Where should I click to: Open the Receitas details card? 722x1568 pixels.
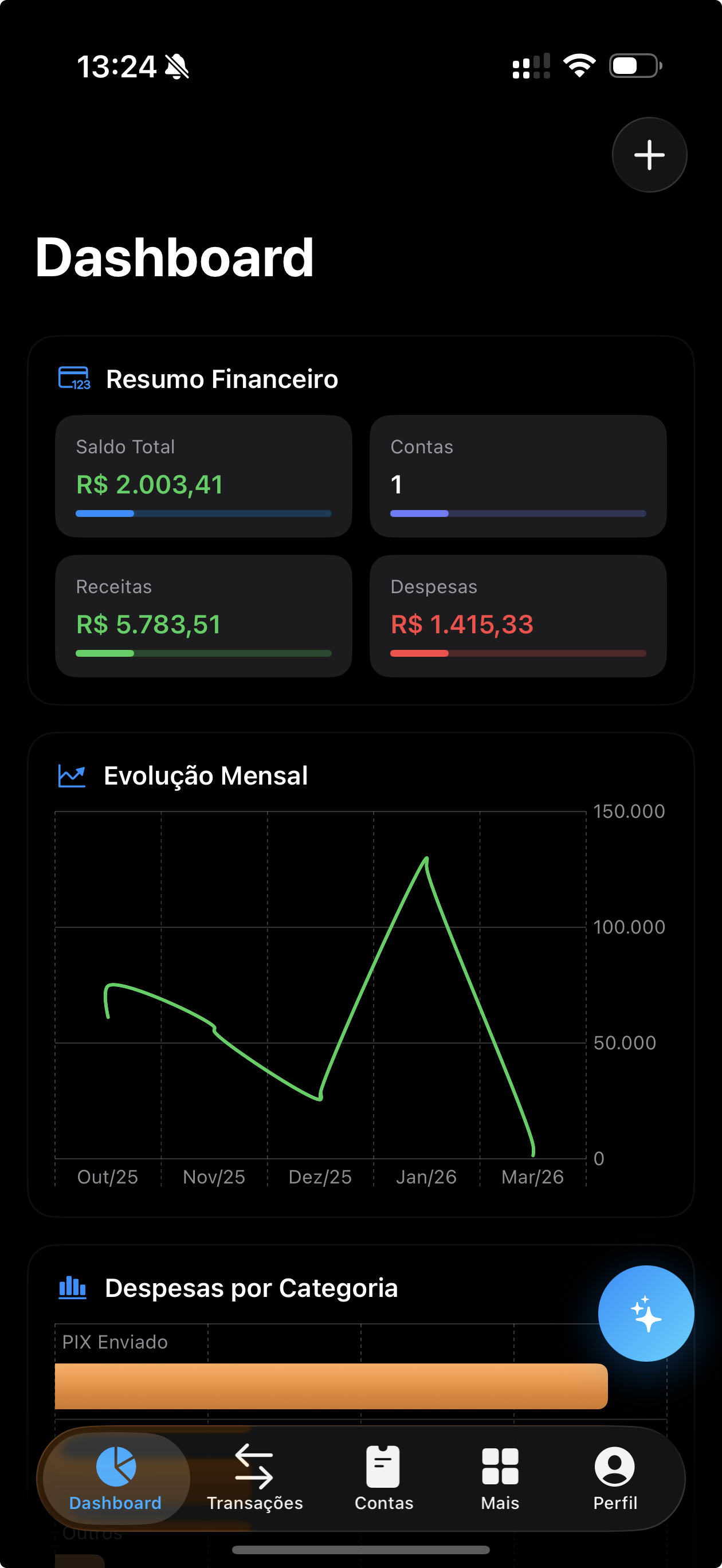point(203,616)
